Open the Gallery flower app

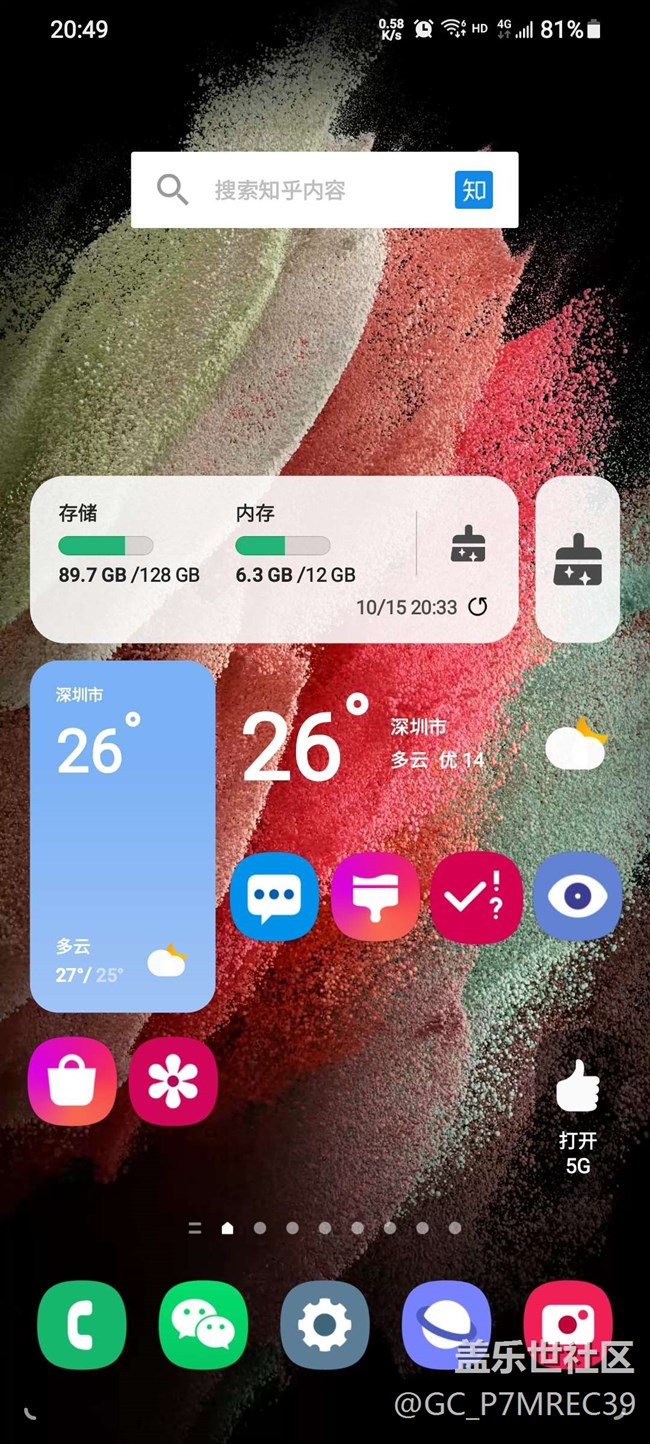pos(173,1081)
